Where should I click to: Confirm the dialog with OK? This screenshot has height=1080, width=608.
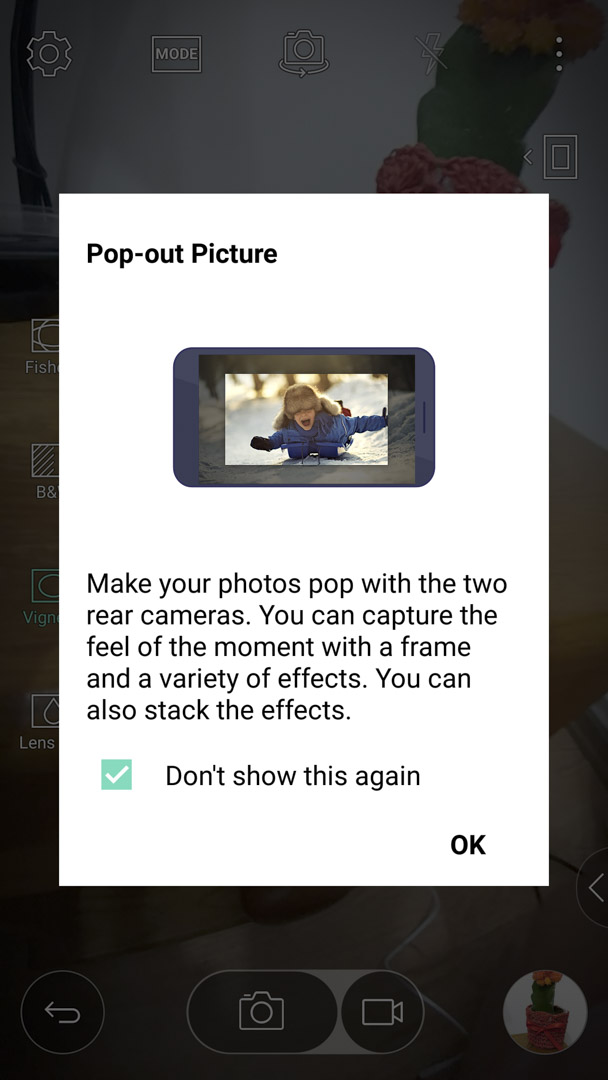click(x=468, y=844)
